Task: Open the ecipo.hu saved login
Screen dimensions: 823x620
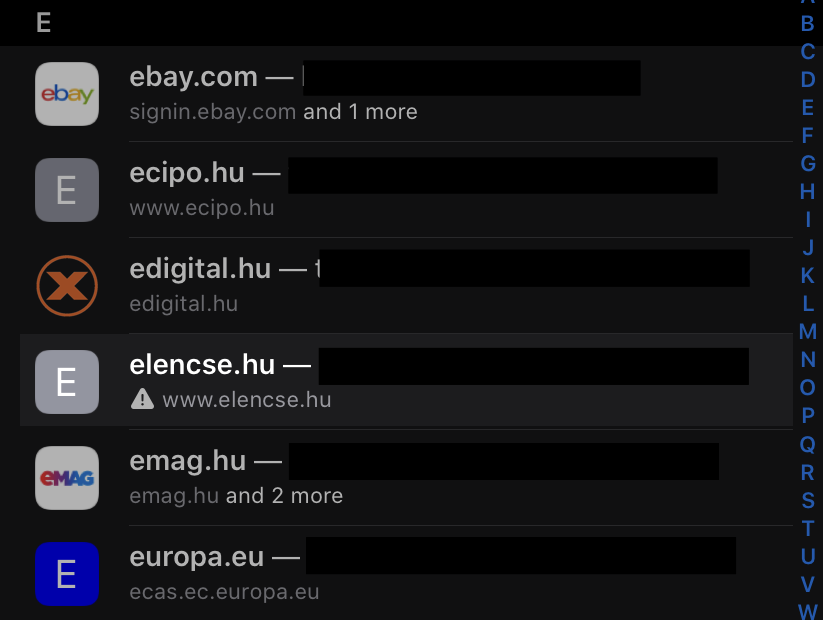Action: (400, 190)
